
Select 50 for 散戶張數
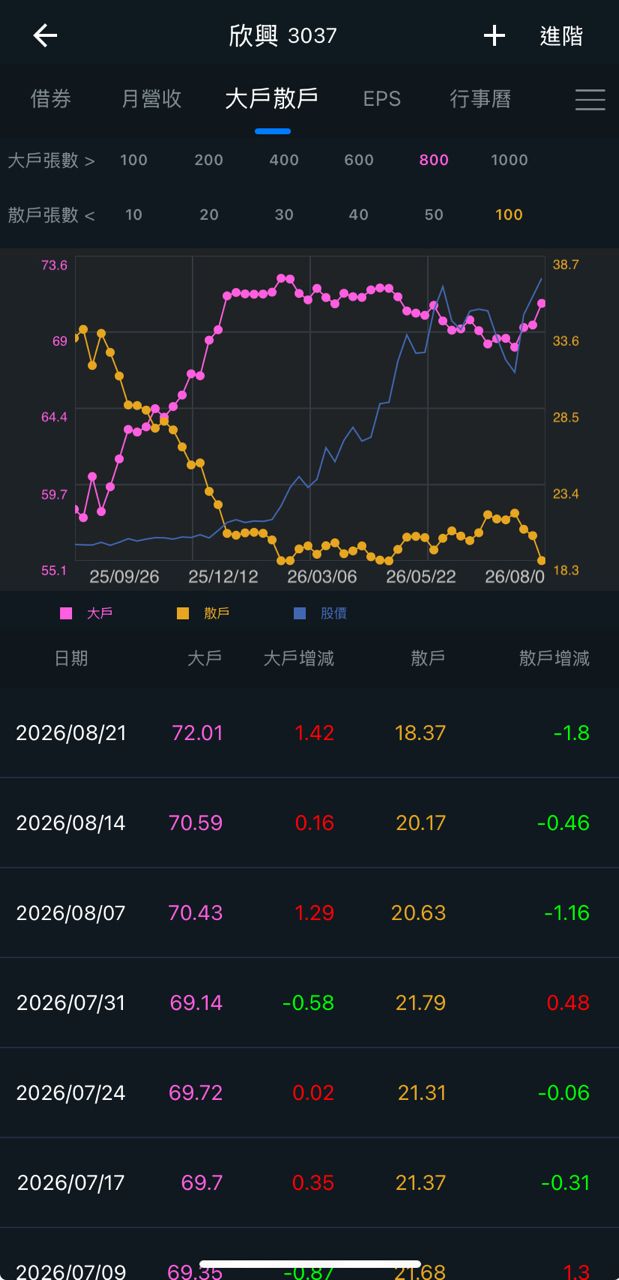tap(434, 214)
